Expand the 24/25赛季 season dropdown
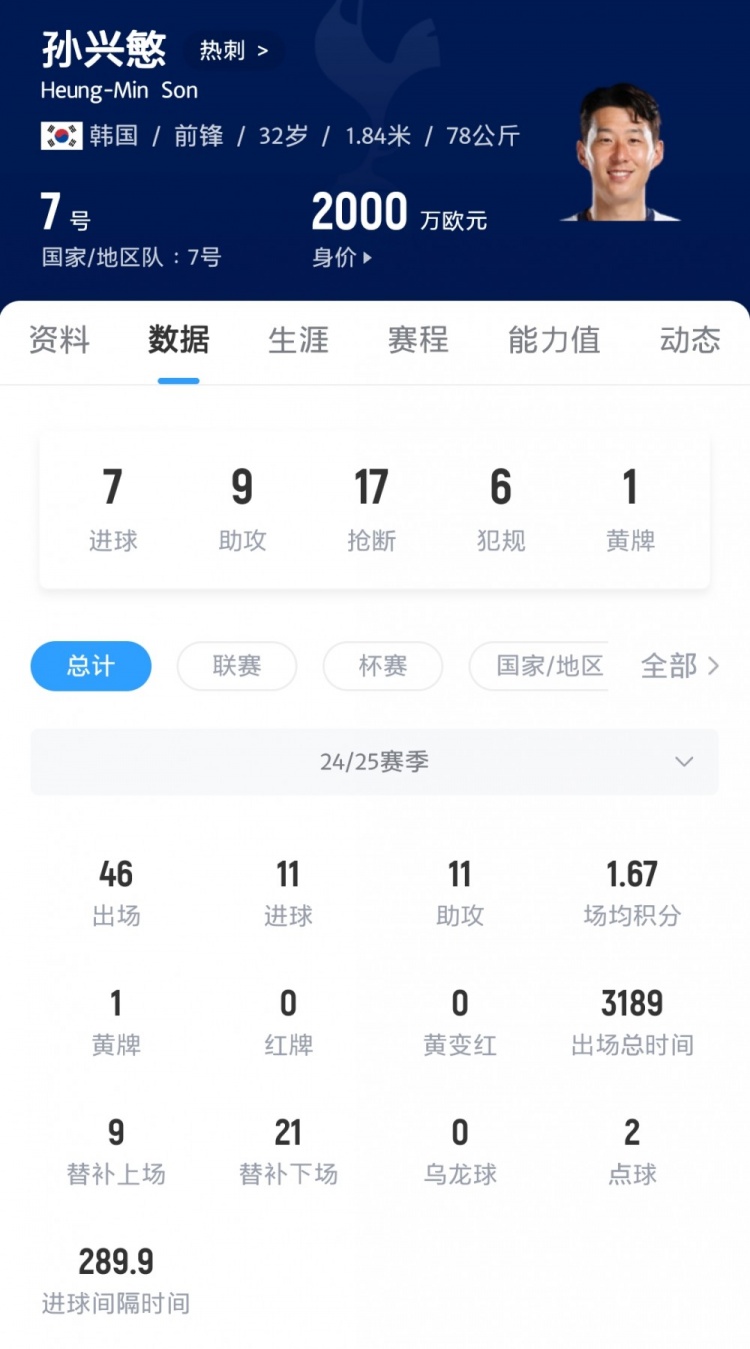The image size is (750, 1349). pos(375,762)
